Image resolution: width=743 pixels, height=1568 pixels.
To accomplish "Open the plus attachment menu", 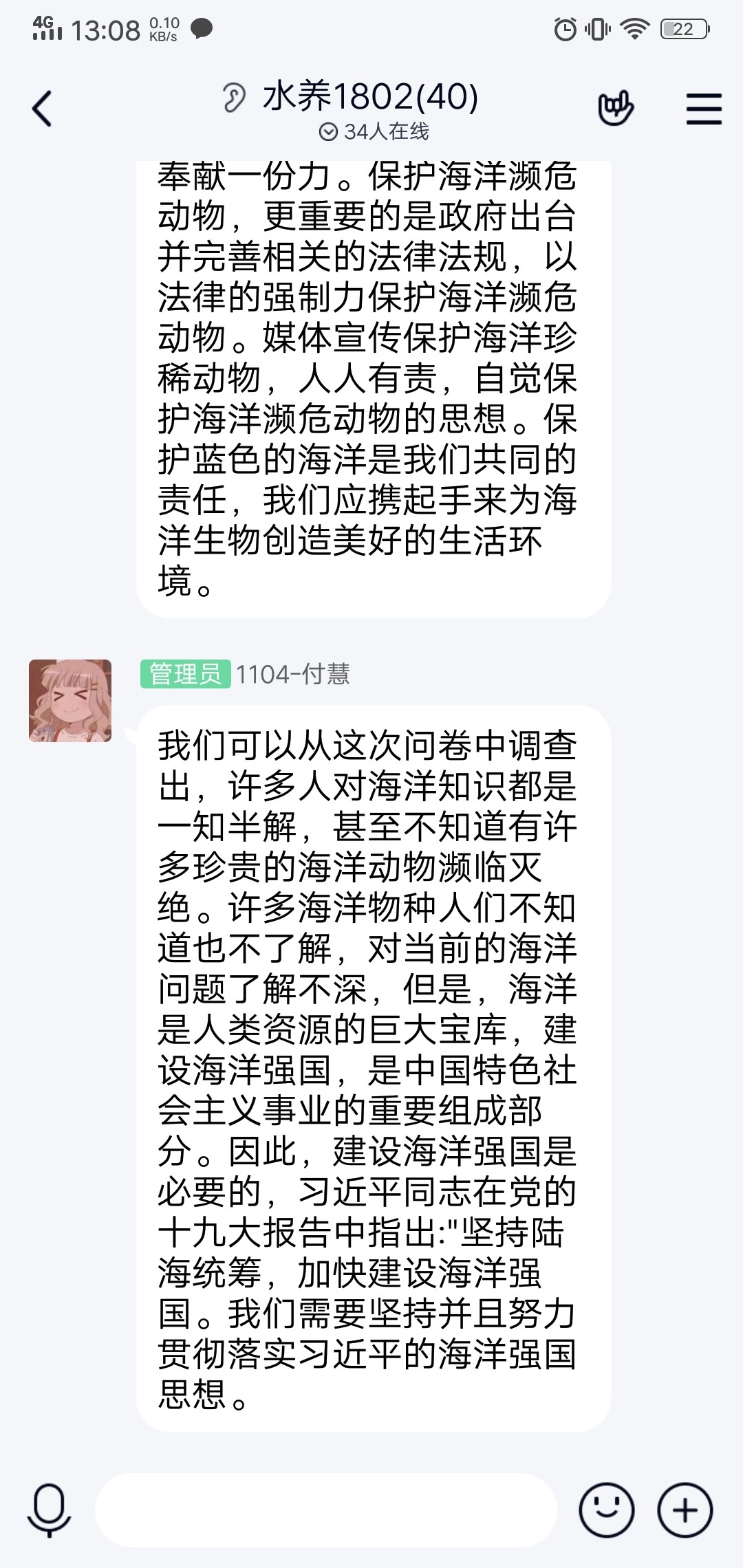I will pos(685,1510).
